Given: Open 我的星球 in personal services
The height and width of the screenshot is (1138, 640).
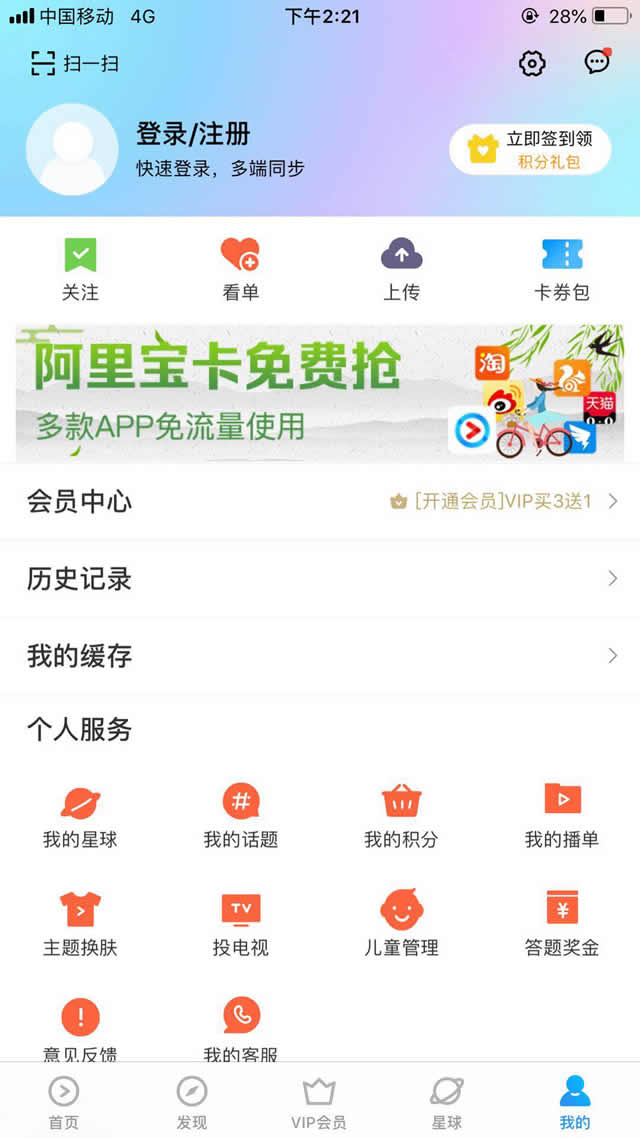Looking at the screenshot, I should coord(80,816).
